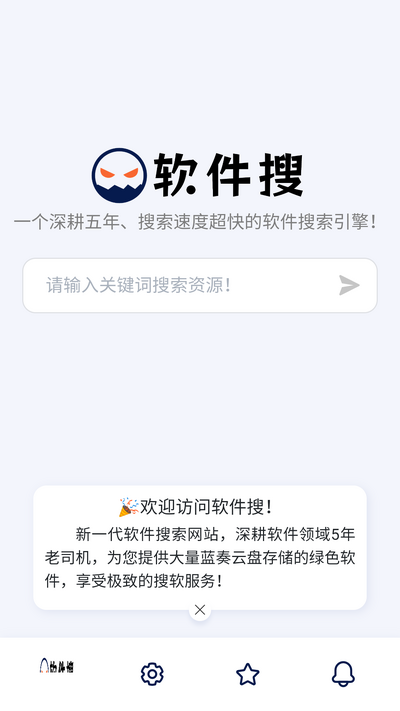Dismiss the welcome announcement popup
400x711 pixels.
(x=200, y=610)
